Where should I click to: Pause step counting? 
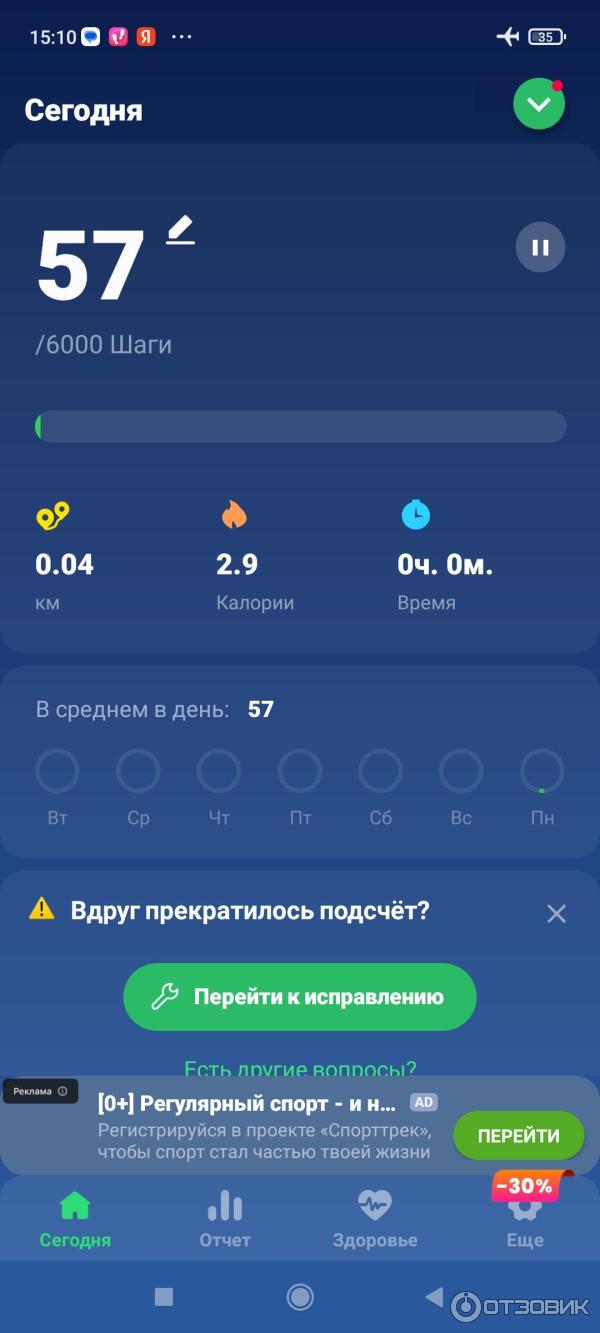pos(540,247)
